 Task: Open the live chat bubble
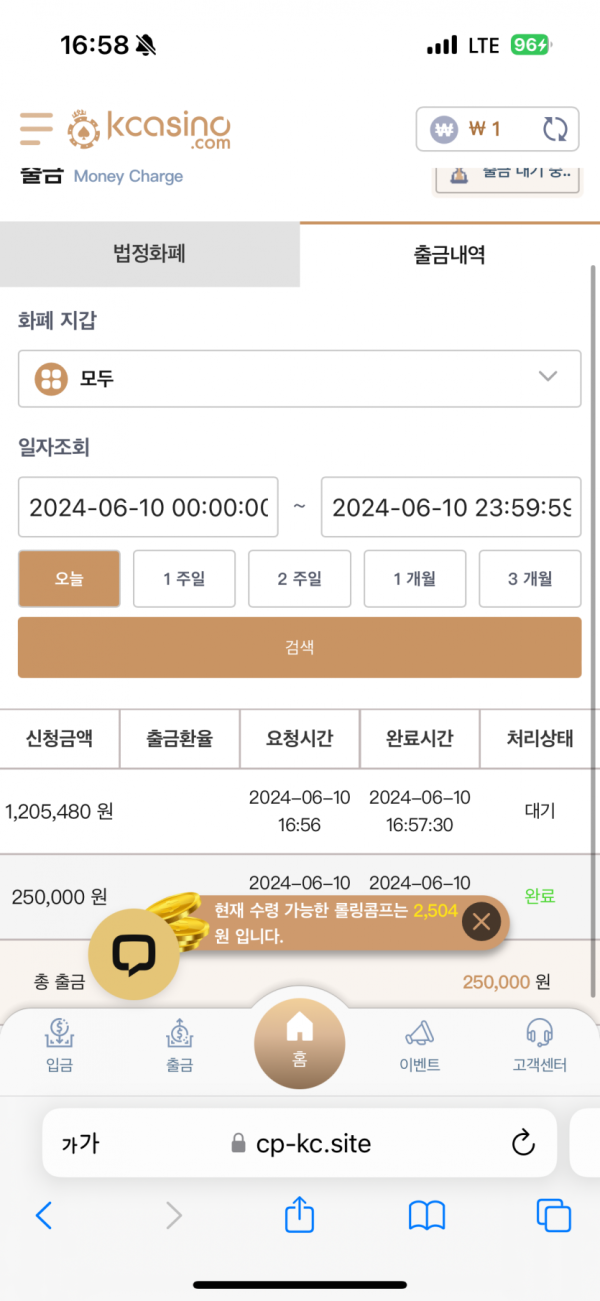[134, 955]
